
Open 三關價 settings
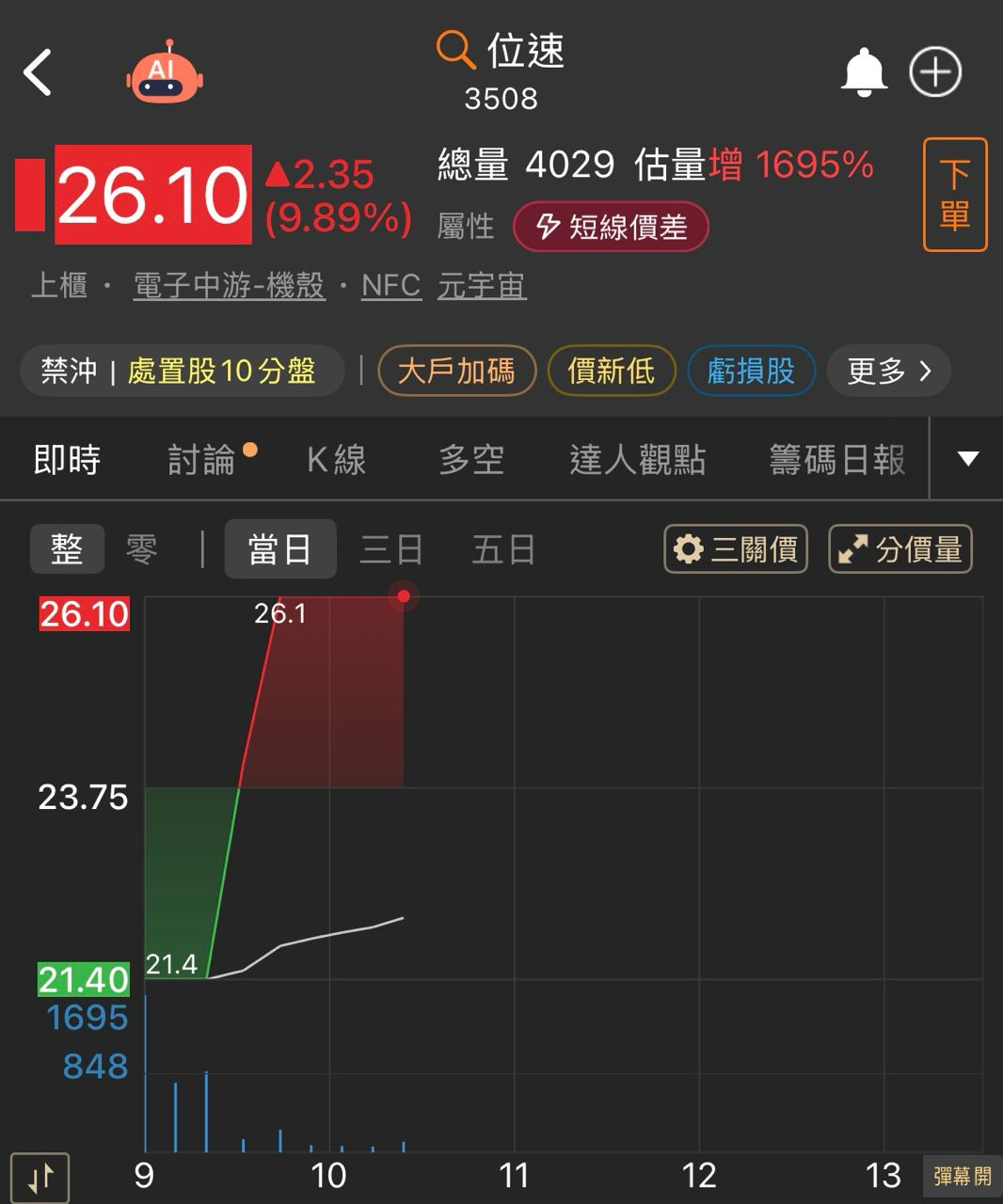736,549
